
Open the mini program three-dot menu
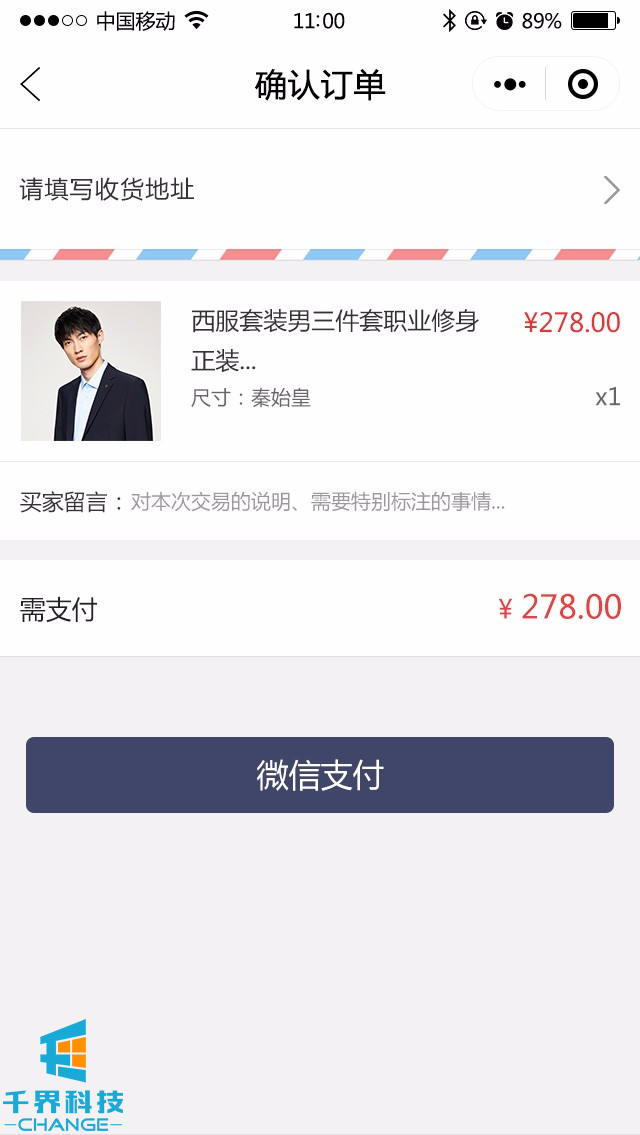(x=510, y=85)
